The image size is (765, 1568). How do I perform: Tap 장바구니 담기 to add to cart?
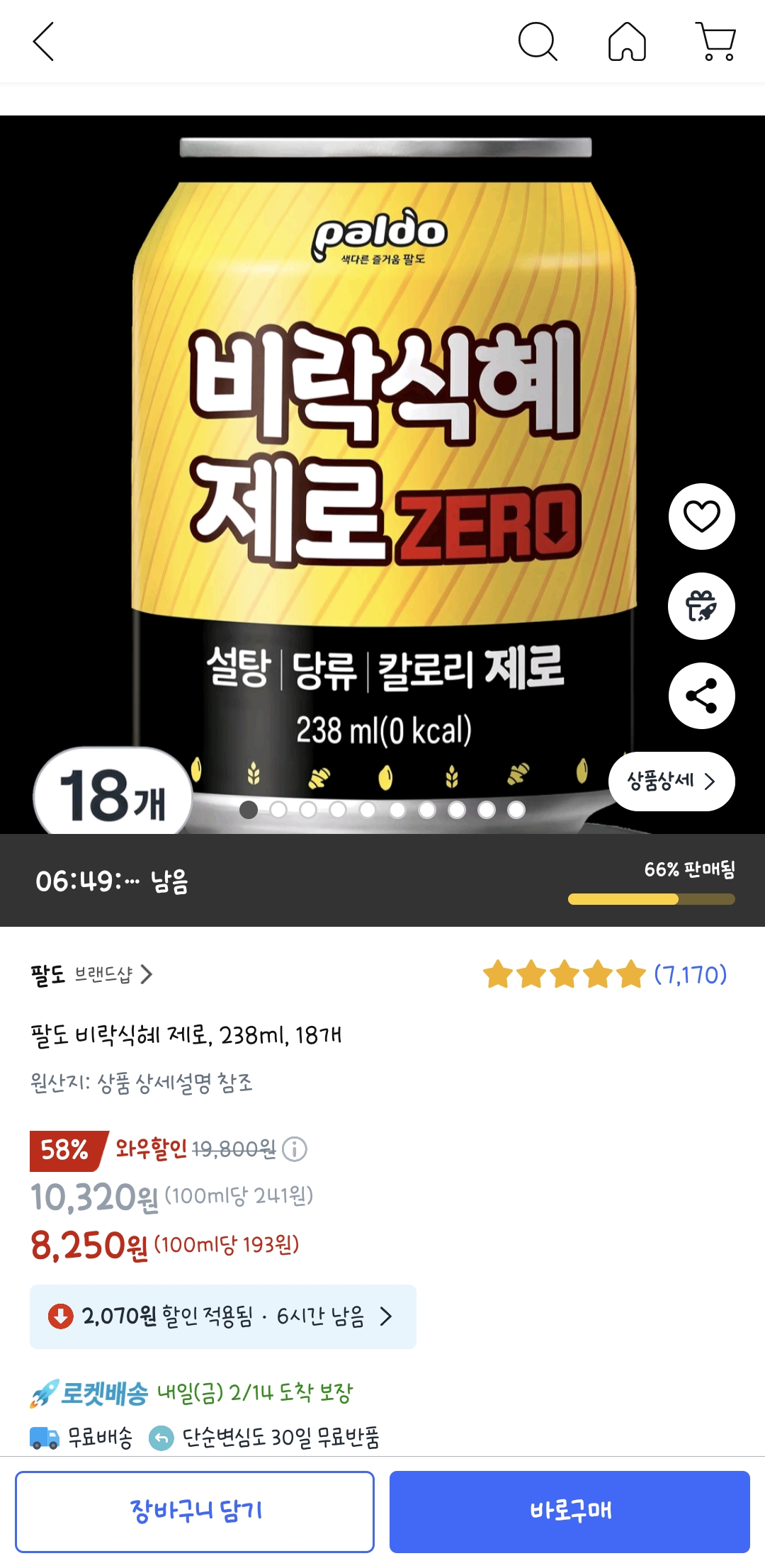point(195,1511)
